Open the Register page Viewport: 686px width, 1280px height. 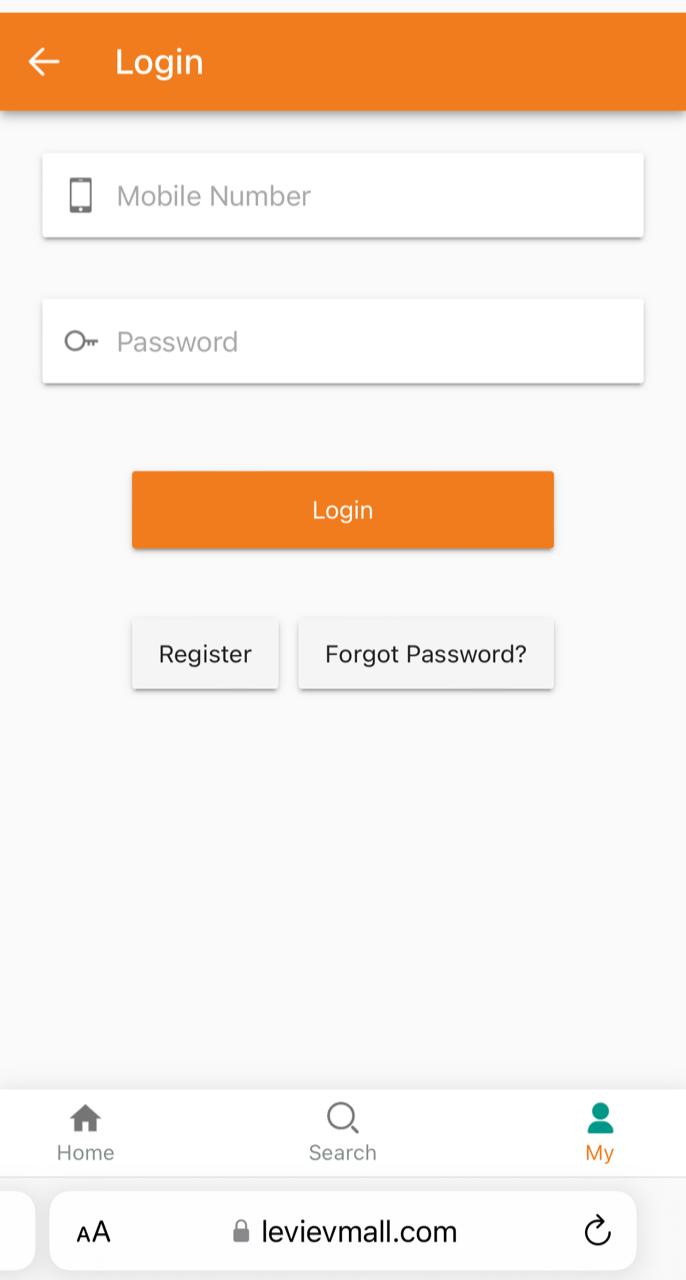(x=205, y=654)
